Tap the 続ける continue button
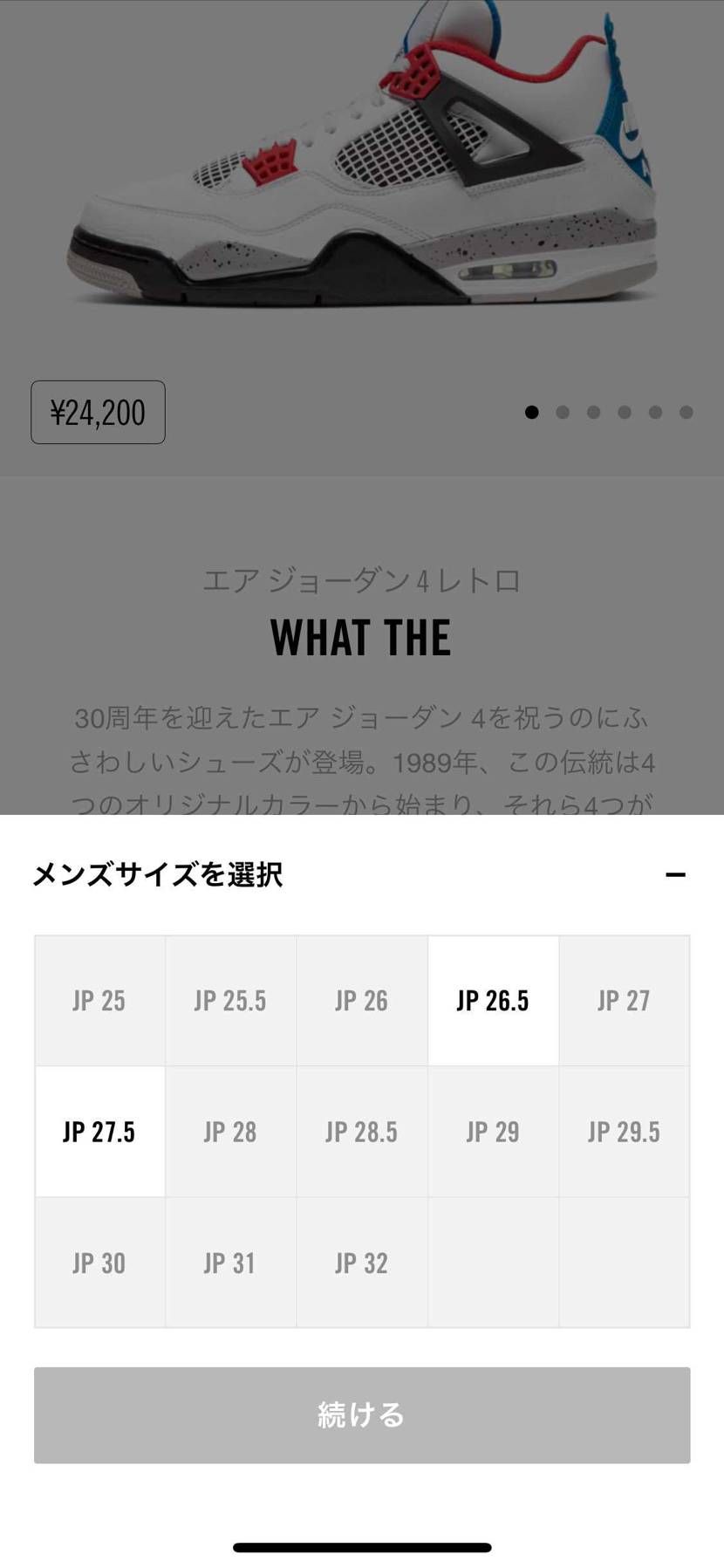The width and height of the screenshot is (724, 1568). pyautogui.click(x=362, y=1414)
